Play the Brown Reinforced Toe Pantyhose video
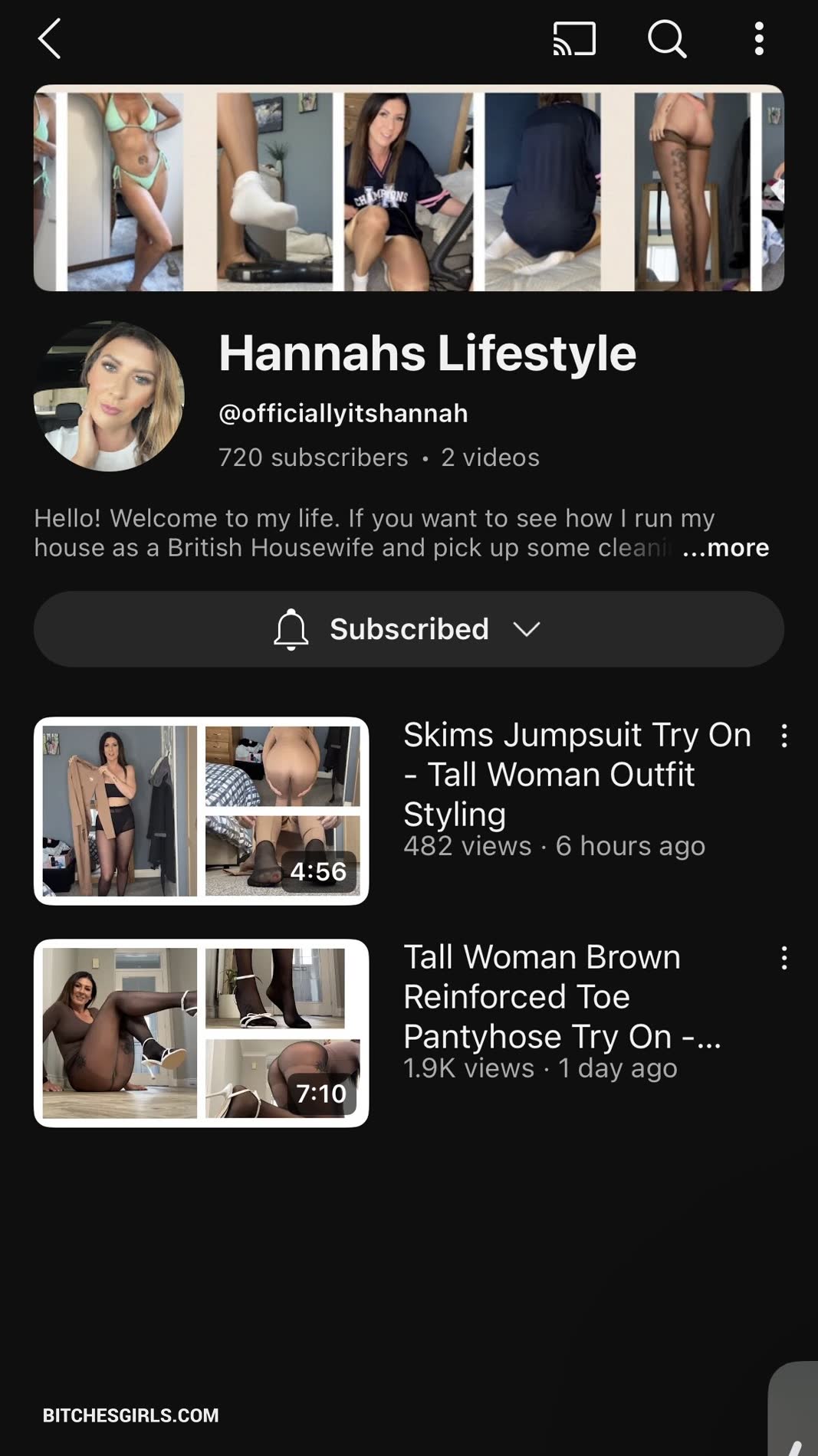This screenshot has height=1456, width=818. 202,1033
